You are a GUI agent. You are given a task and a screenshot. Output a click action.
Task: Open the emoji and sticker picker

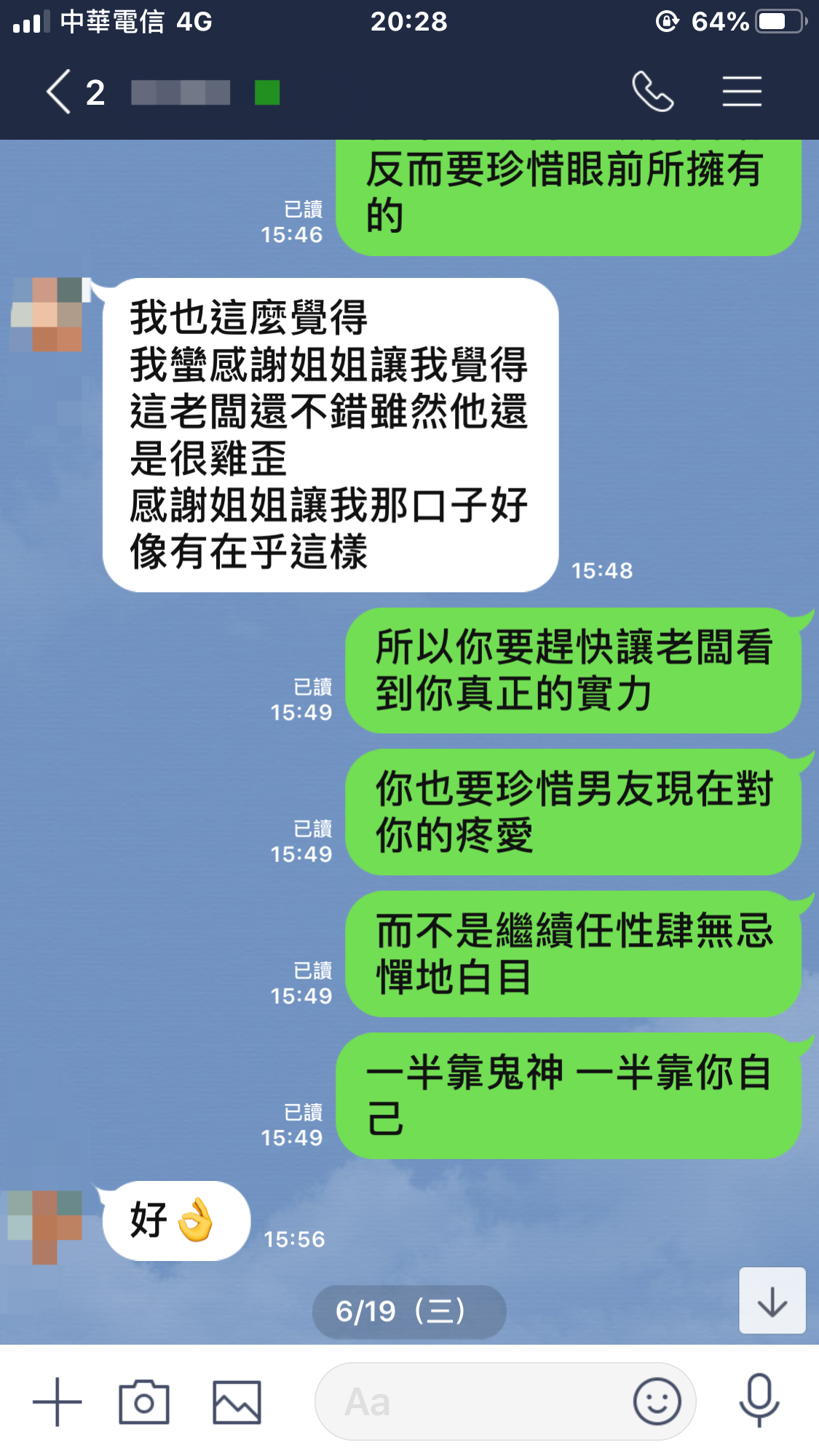[x=657, y=1401]
